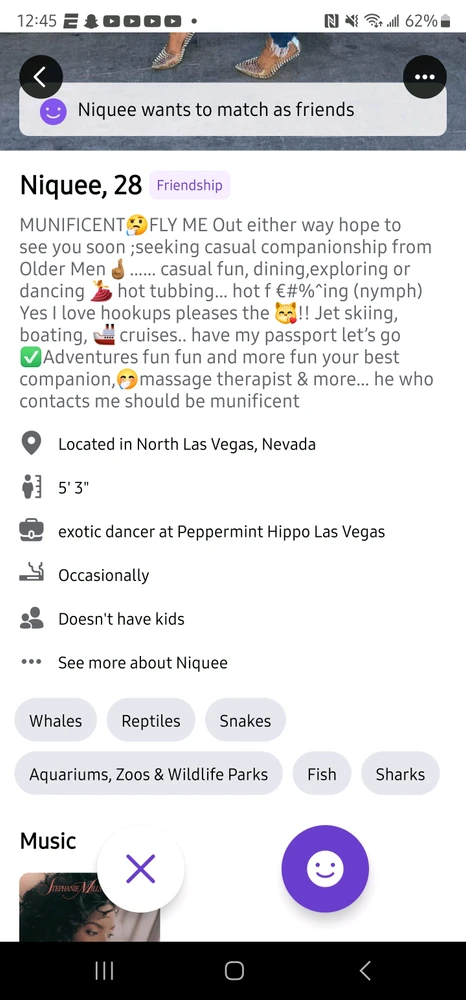Tap the system home button
The height and width of the screenshot is (1000, 466).
(x=234, y=971)
